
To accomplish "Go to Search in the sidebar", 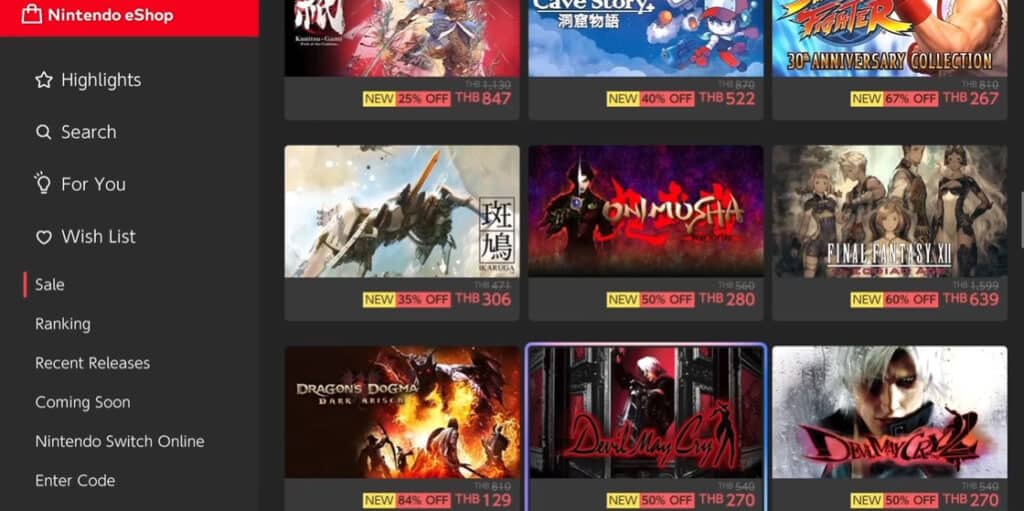I will coord(88,132).
